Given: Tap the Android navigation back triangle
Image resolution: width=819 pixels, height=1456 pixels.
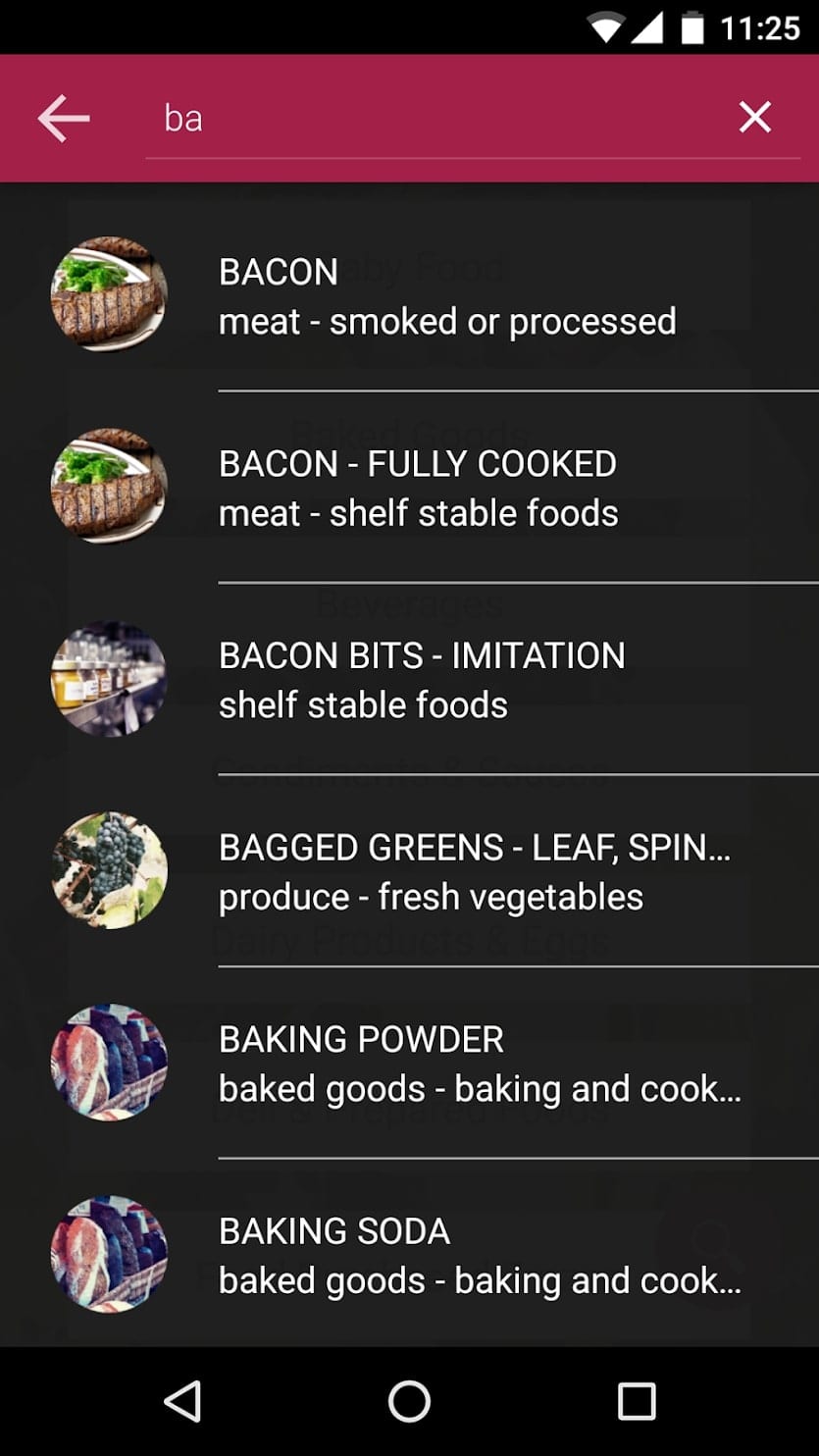Looking at the screenshot, I should (183, 1402).
